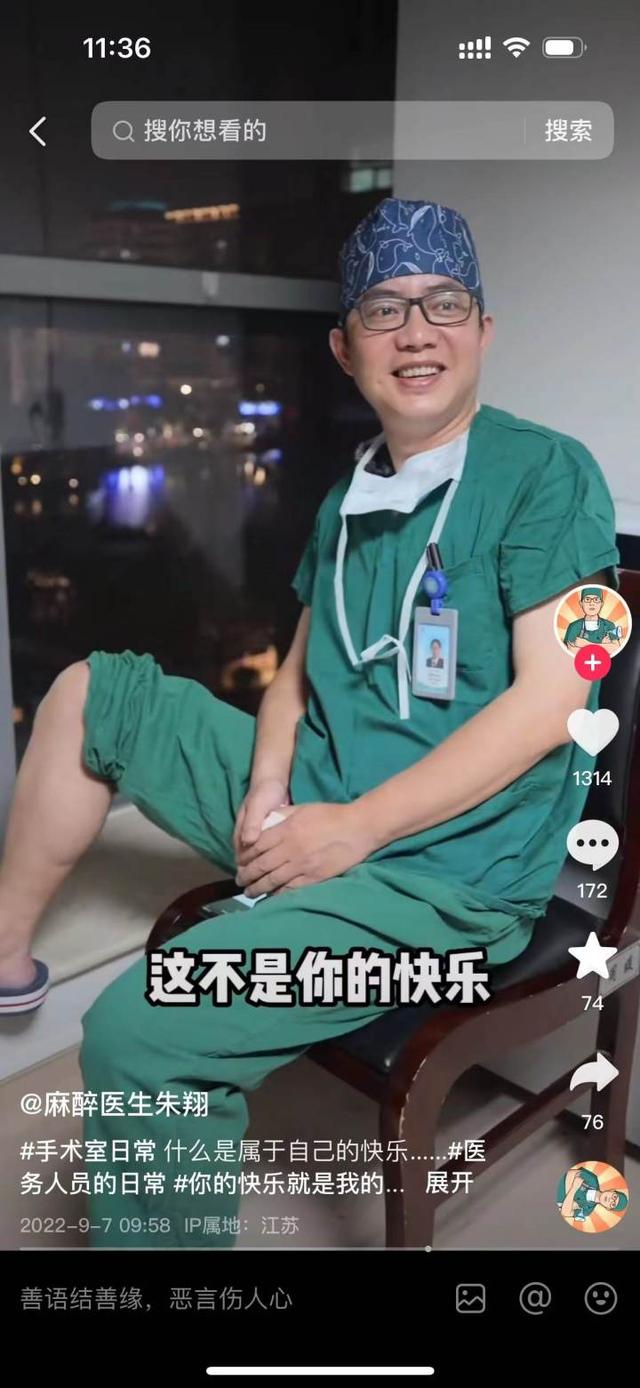Open the emoji picker

pyautogui.click(x=600, y=1298)
